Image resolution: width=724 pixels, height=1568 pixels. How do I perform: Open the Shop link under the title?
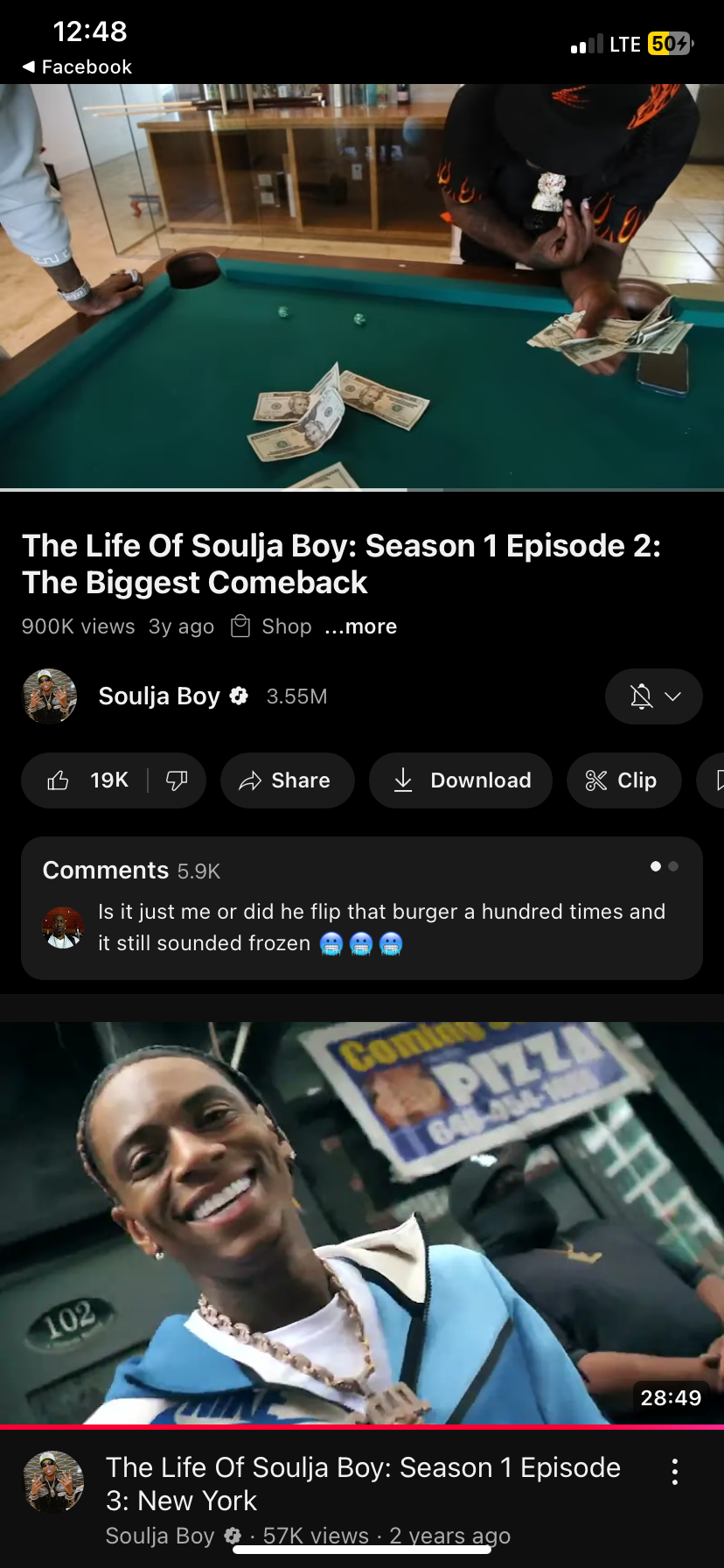click(x=271, y=626)
